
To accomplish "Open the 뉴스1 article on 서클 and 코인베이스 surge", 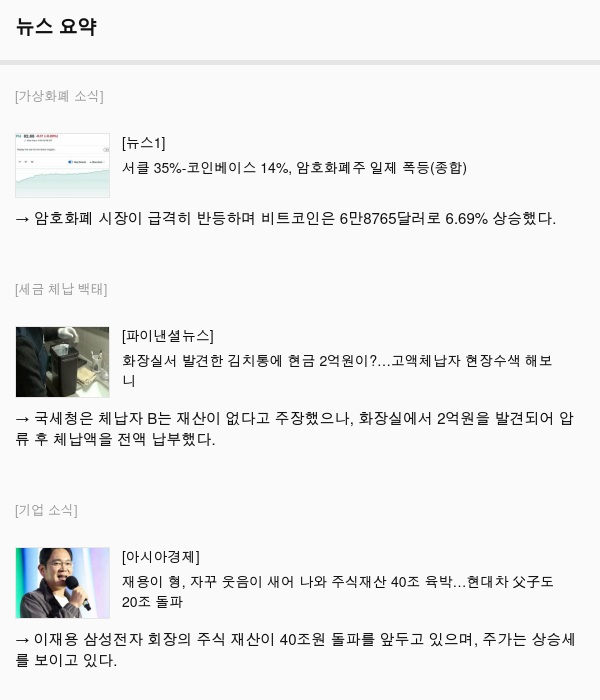I will (294, 167).
